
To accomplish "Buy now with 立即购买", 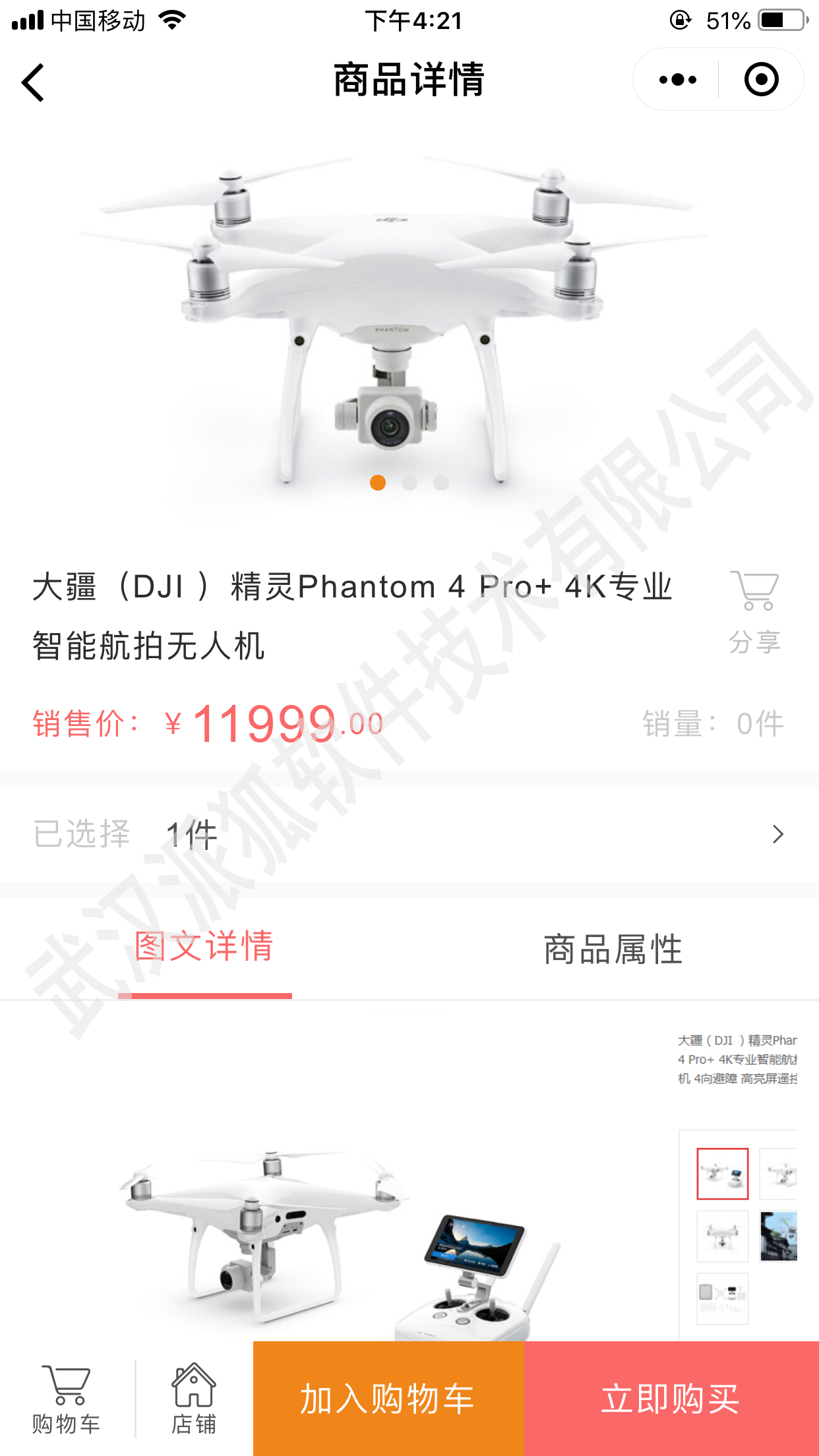I will (x=671, y=1399).
